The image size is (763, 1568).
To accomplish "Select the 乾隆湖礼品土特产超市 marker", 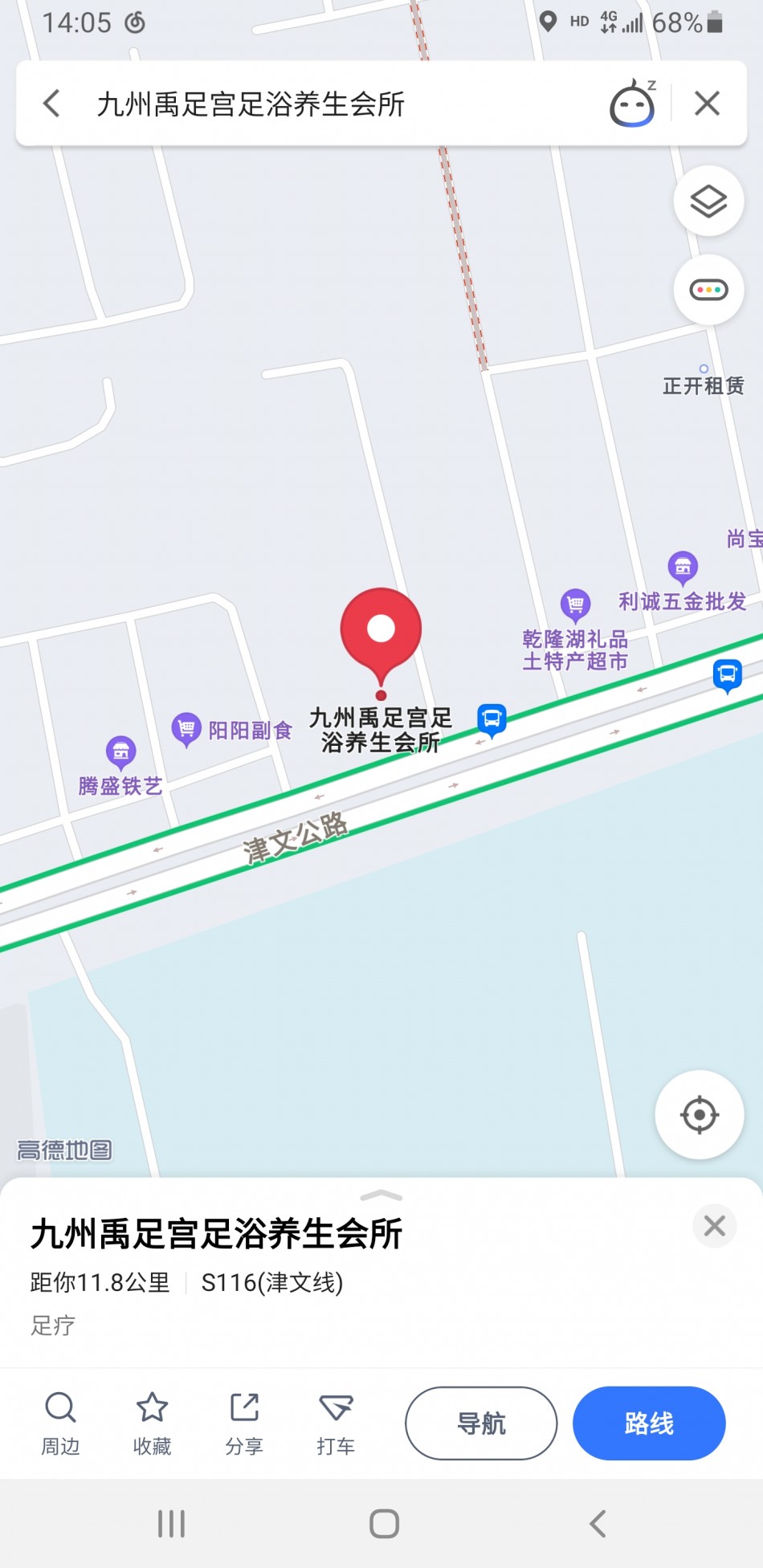I will pos(575,605).
